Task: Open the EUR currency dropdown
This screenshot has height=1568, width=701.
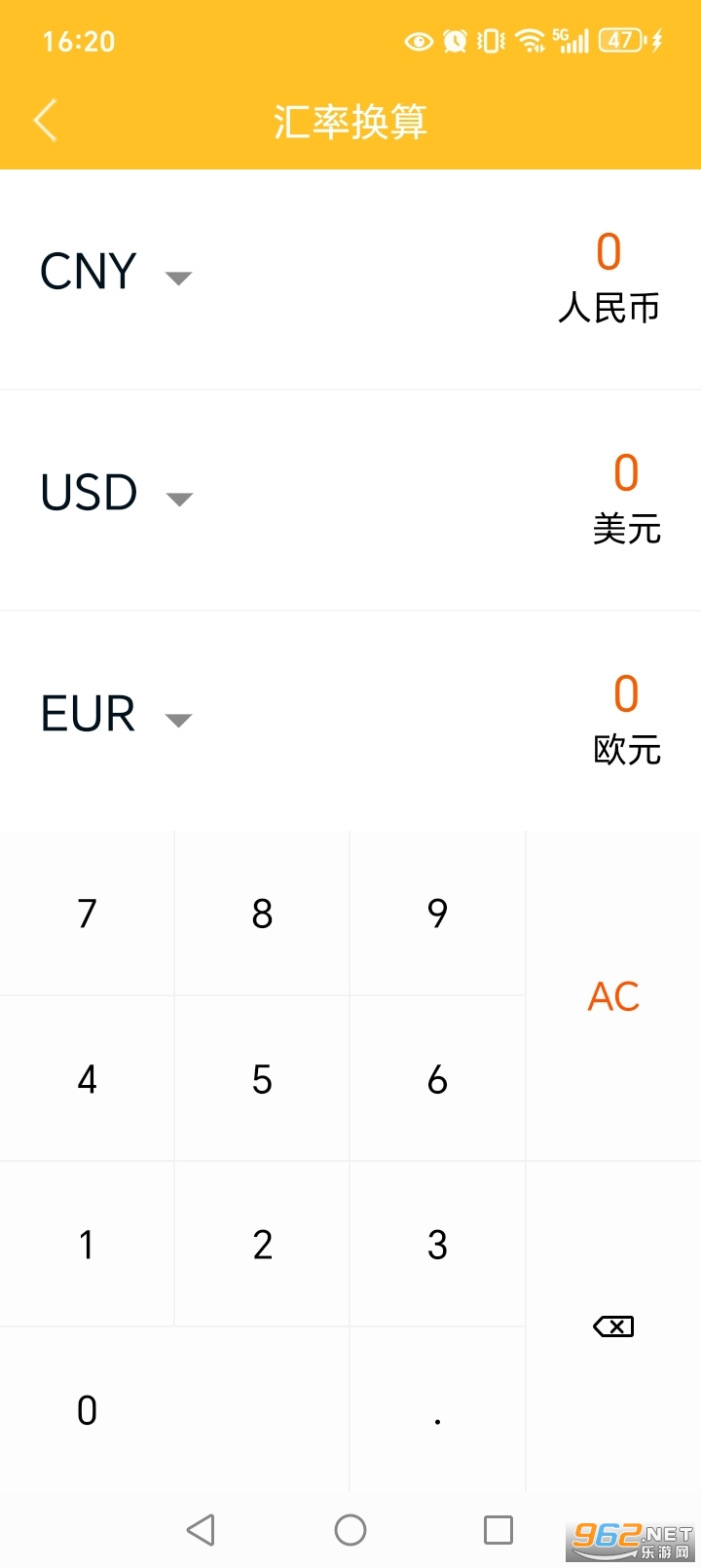Action: point(179,720)
